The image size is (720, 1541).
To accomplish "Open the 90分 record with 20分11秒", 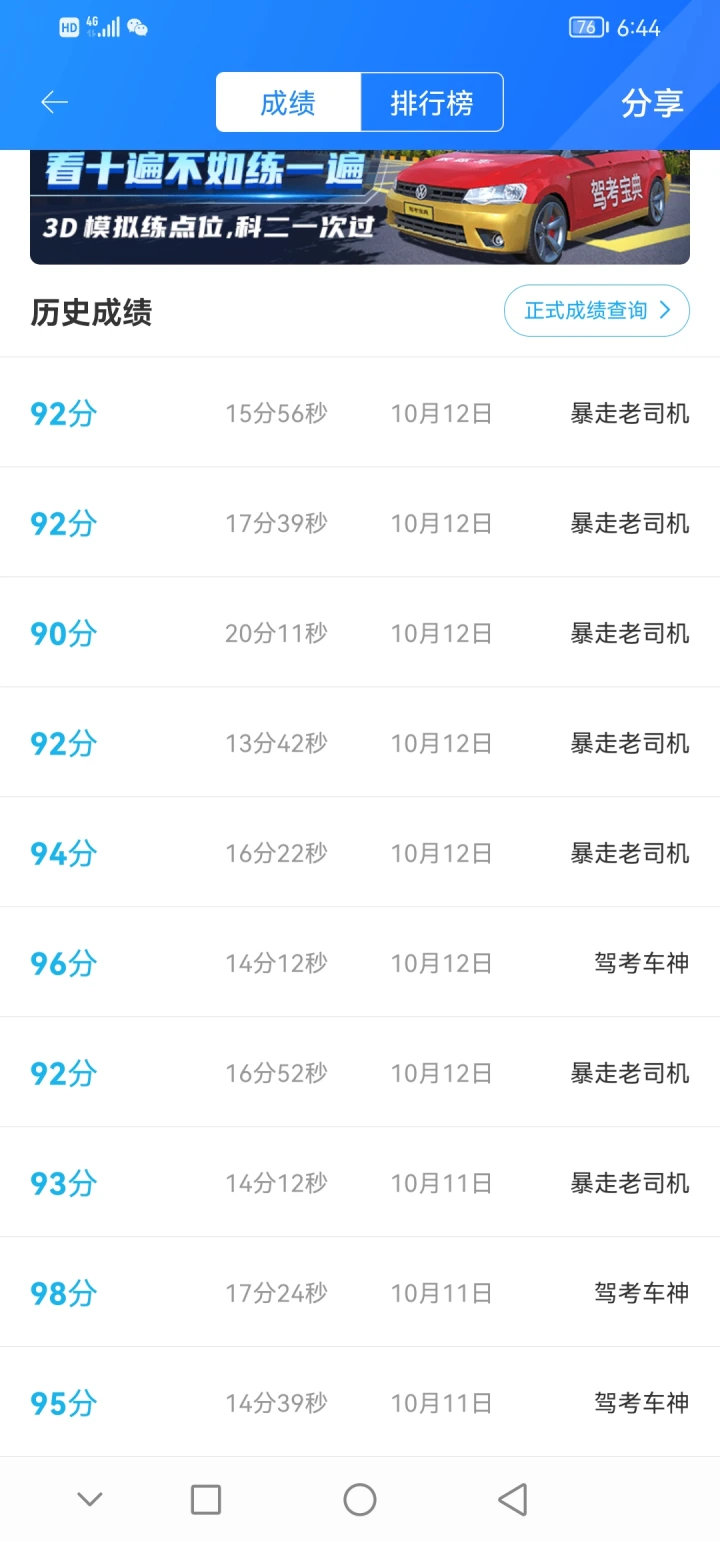I will [x=360, y=633].
